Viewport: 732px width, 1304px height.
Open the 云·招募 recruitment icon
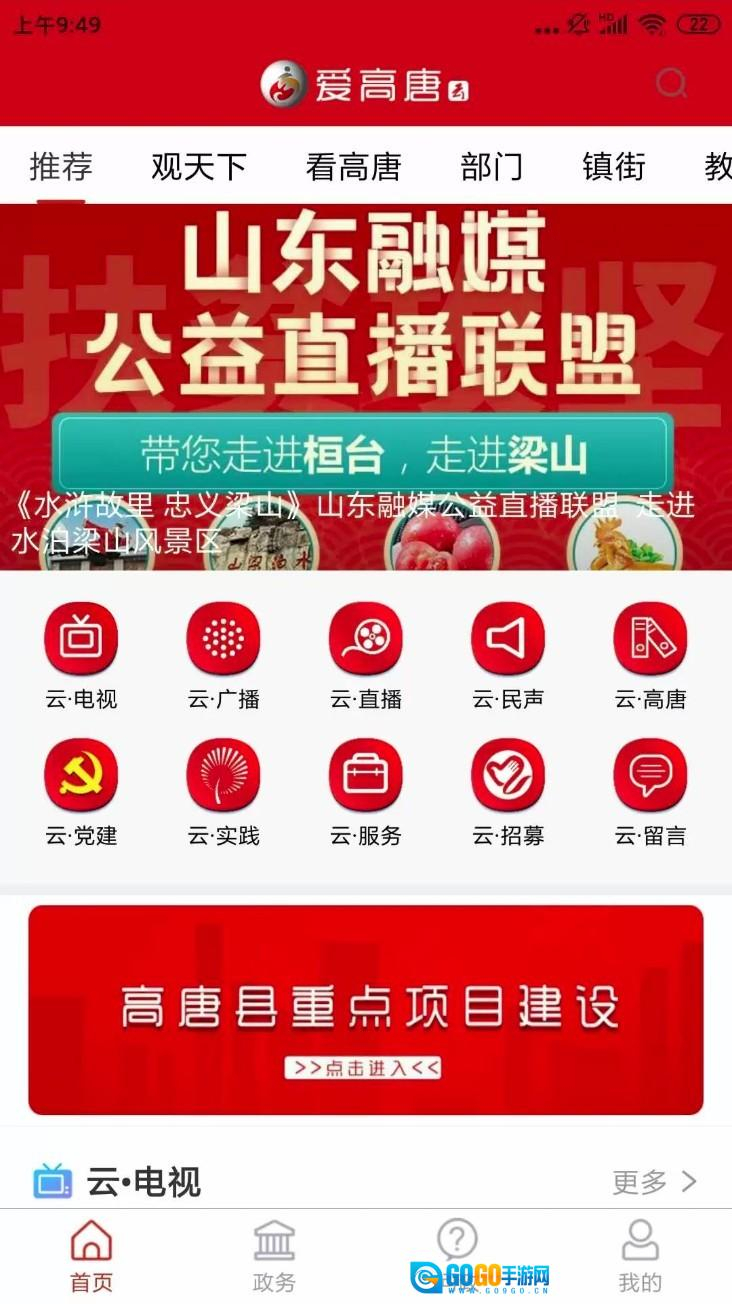508,774
